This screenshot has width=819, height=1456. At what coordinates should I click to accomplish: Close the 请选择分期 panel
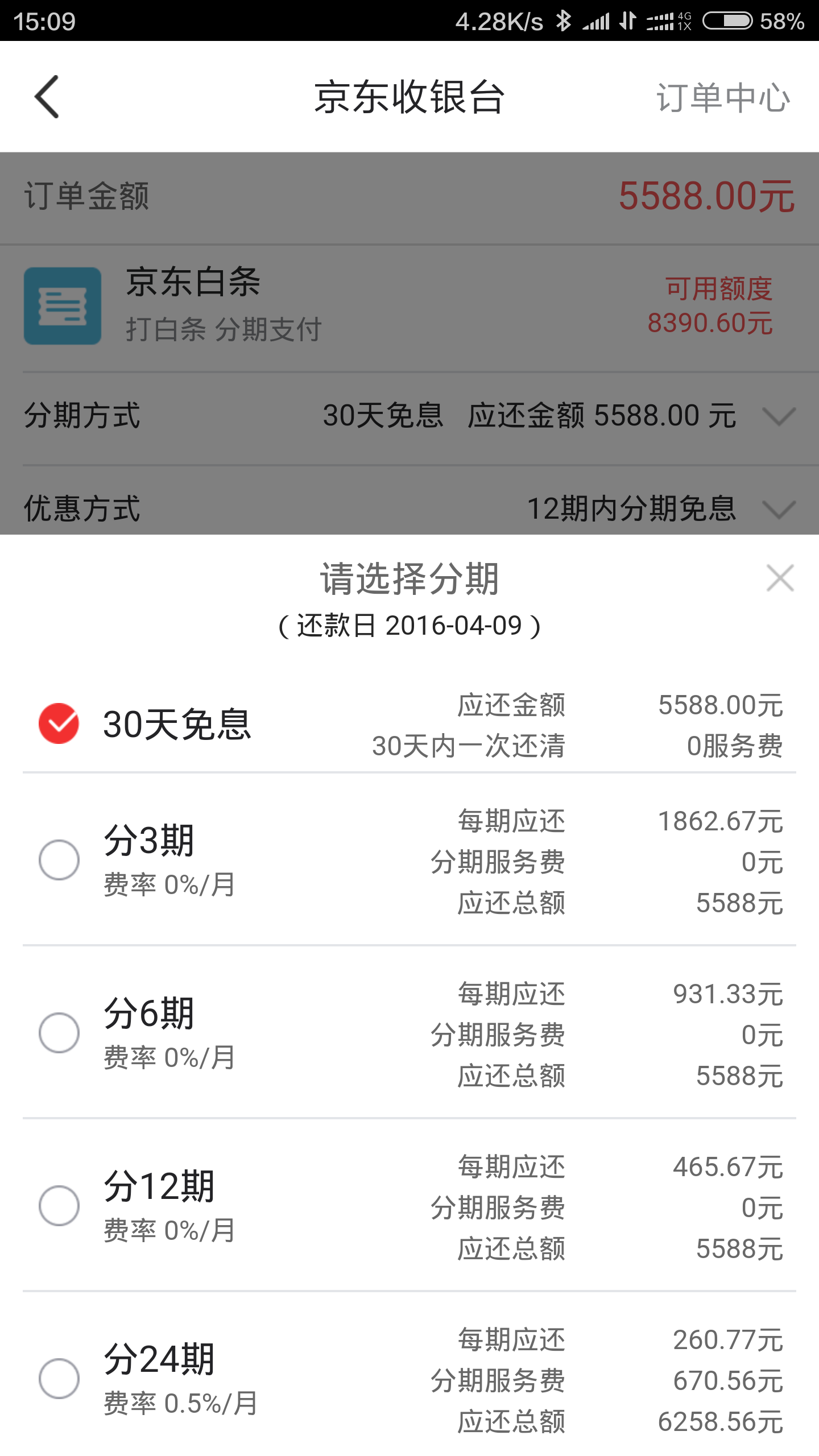[780, 578]
